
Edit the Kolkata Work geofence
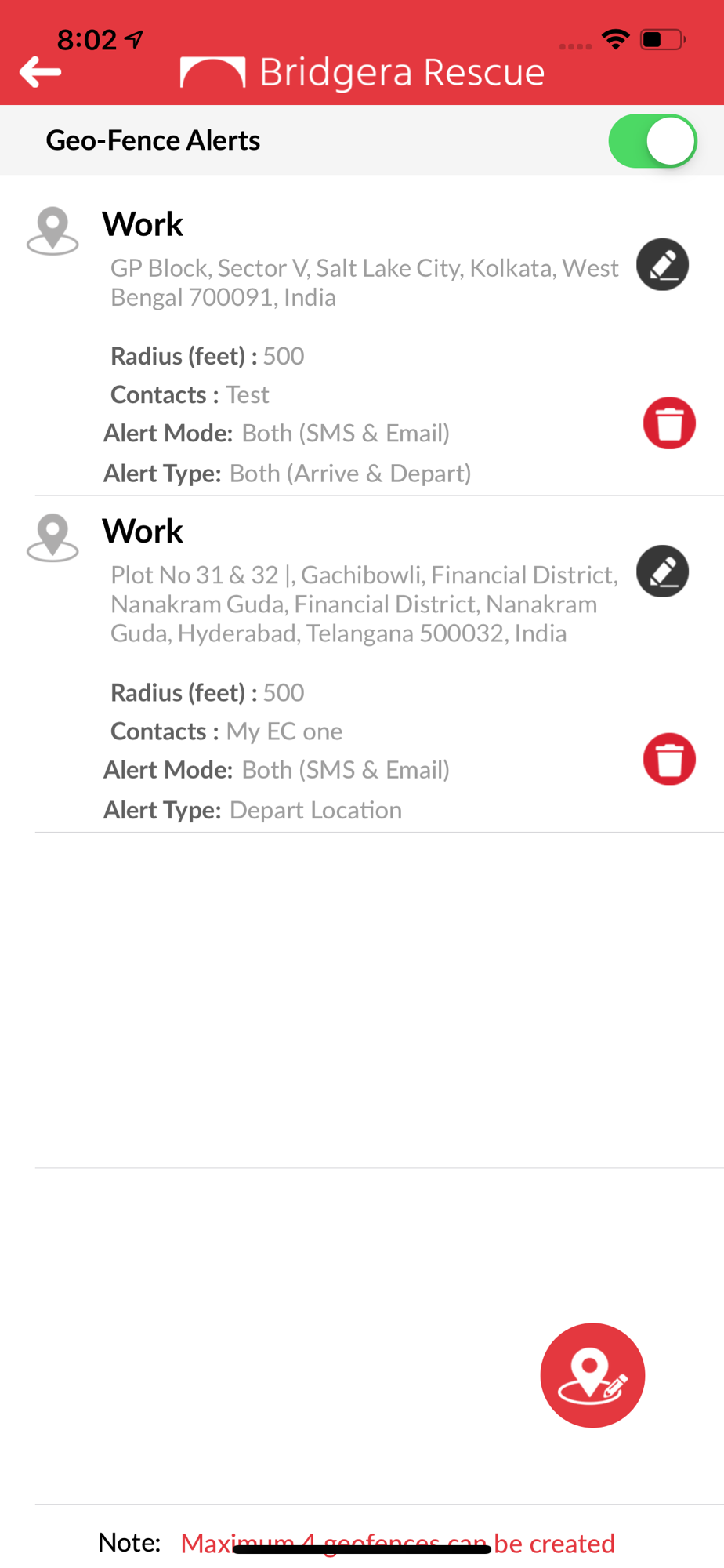click(x=662, y=264)
